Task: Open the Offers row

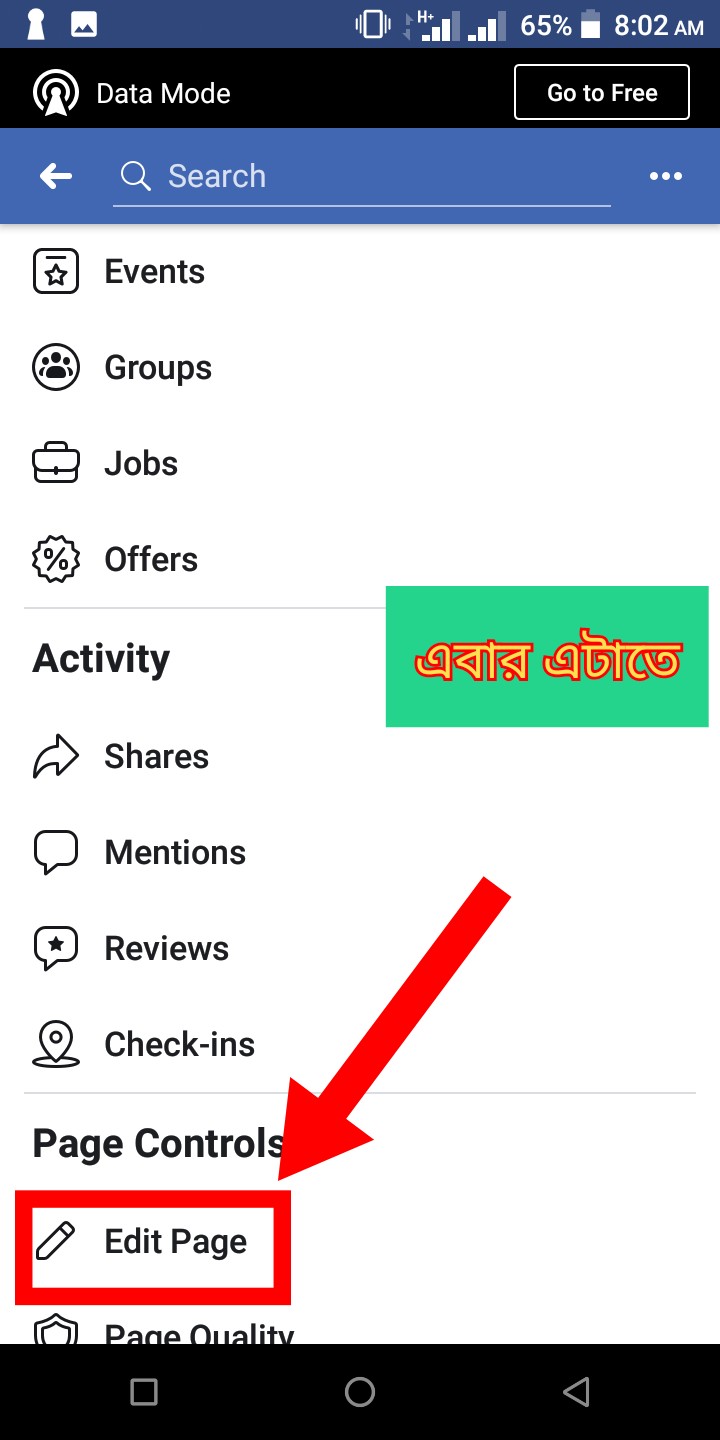Action: coord(150,560)
